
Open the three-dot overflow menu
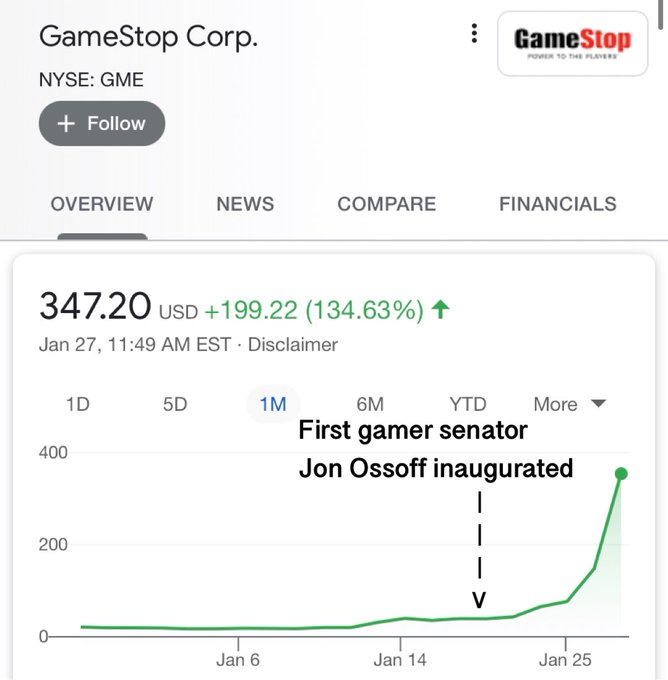(x=474, y=34)
